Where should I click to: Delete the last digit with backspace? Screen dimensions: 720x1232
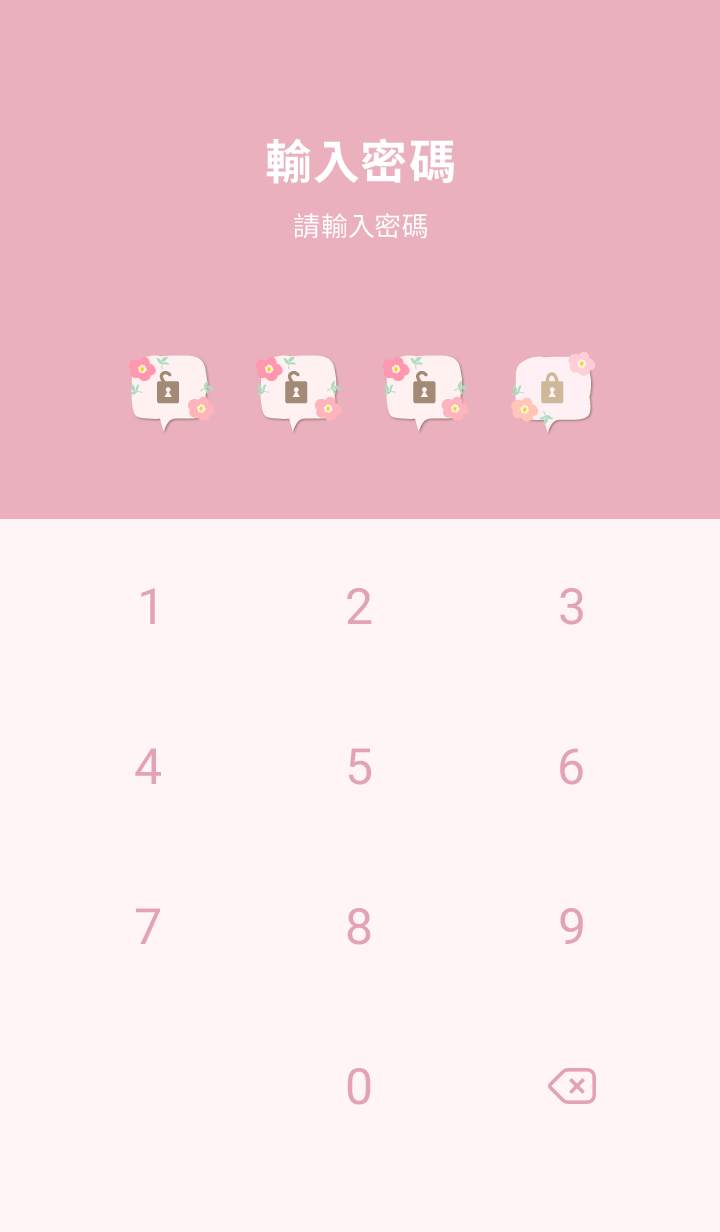point(572,1086)
